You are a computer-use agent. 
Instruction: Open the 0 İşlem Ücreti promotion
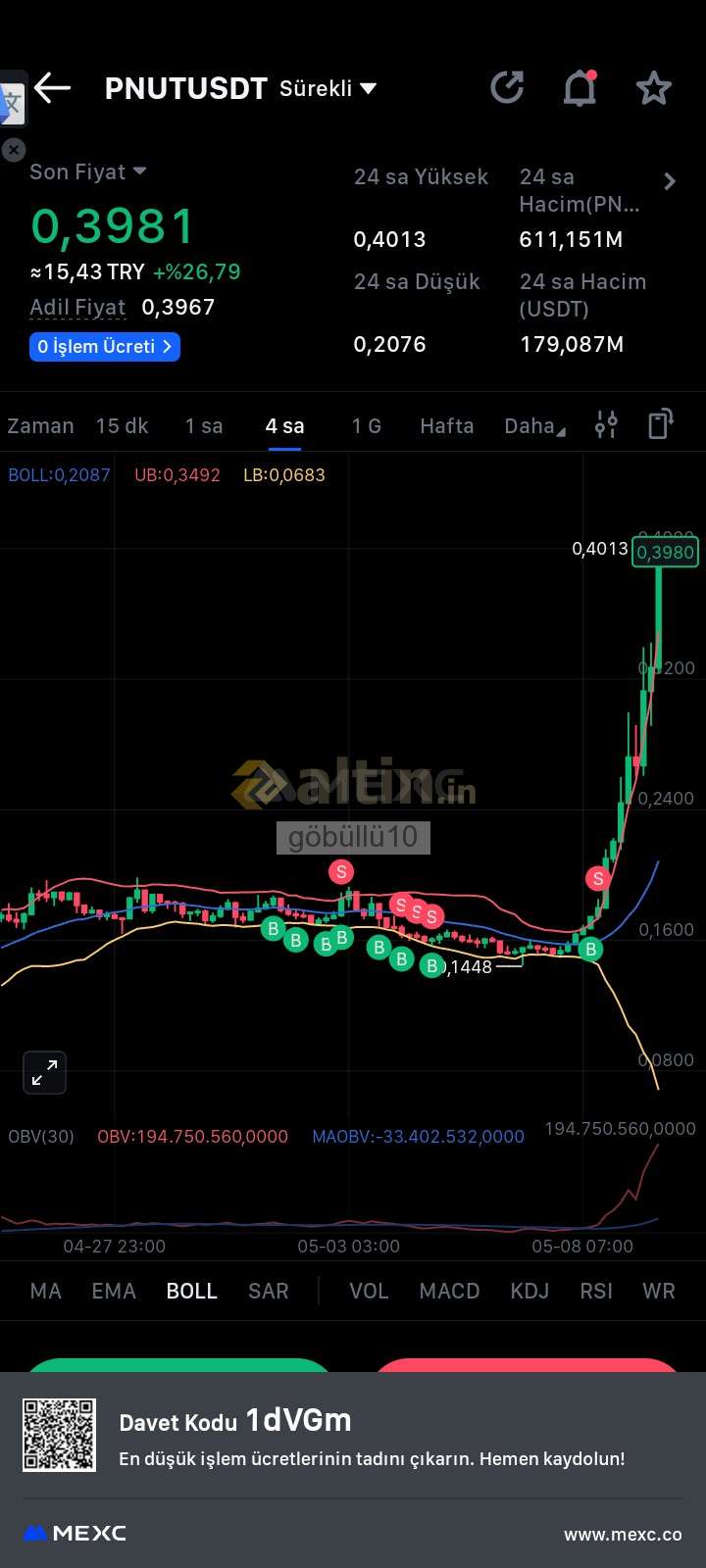pos(105,346)
